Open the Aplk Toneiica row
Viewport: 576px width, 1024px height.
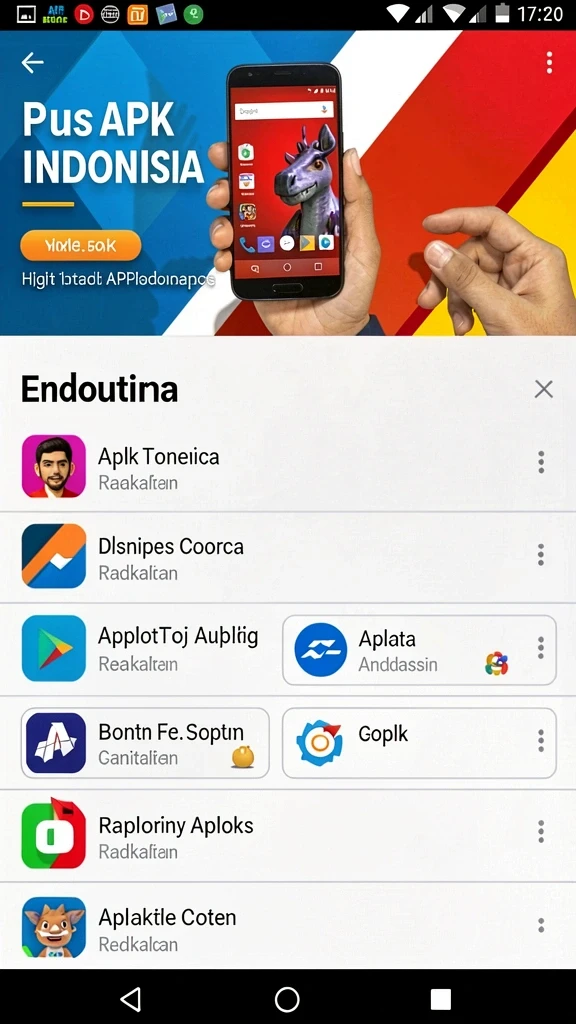click(x=288, y=467)
